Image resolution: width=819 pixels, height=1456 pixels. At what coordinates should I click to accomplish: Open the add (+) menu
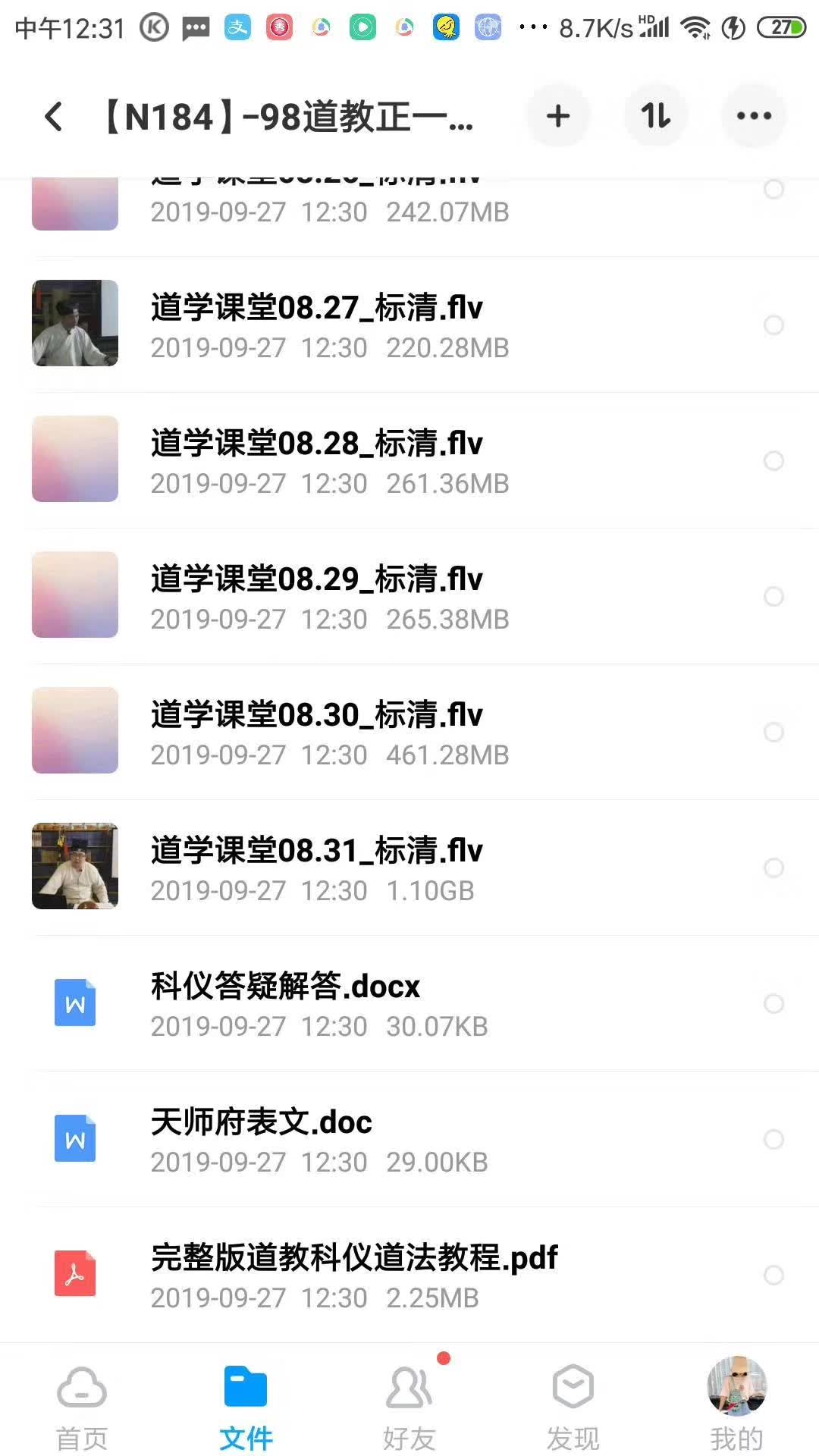558,115
